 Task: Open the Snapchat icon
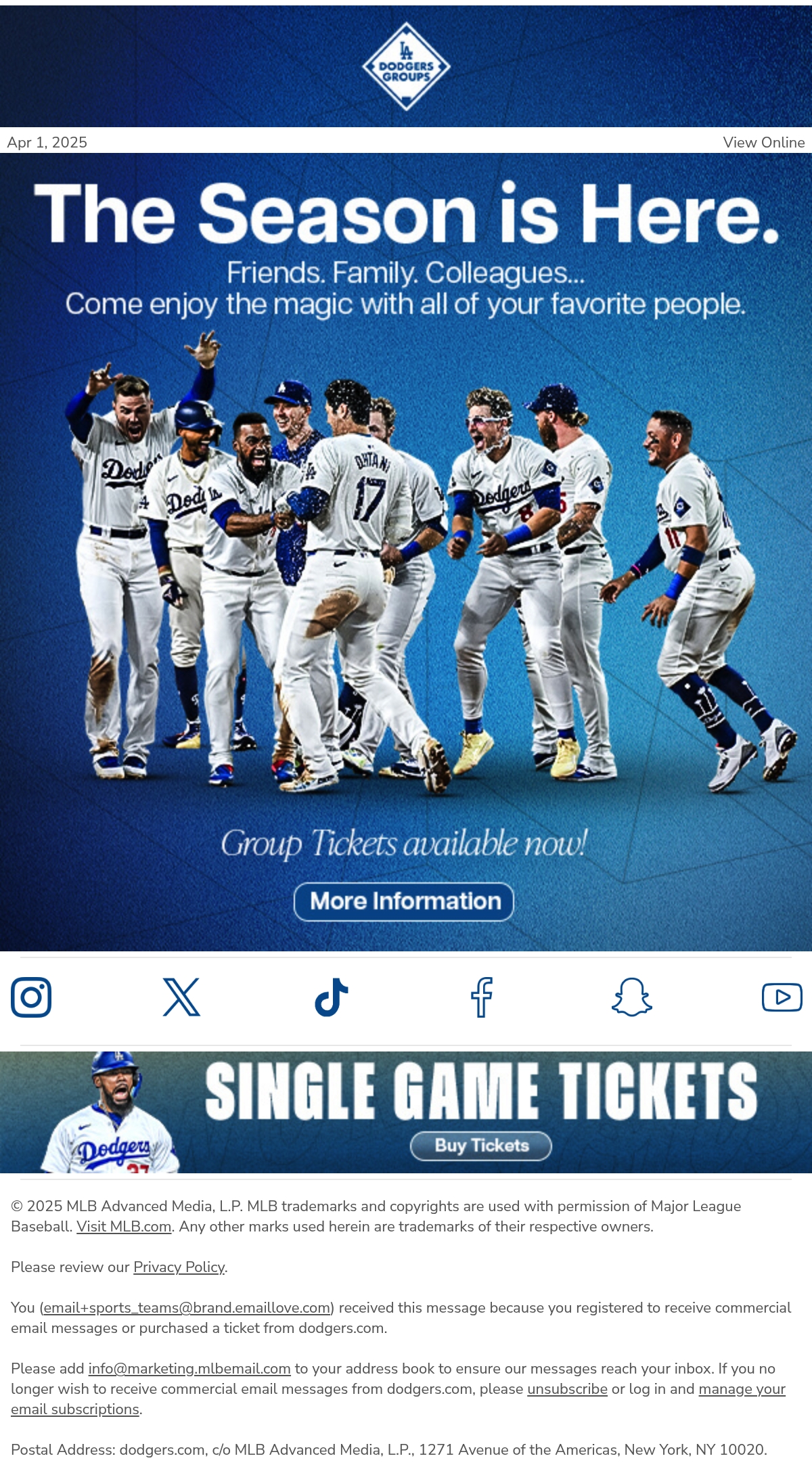(632, 997)
